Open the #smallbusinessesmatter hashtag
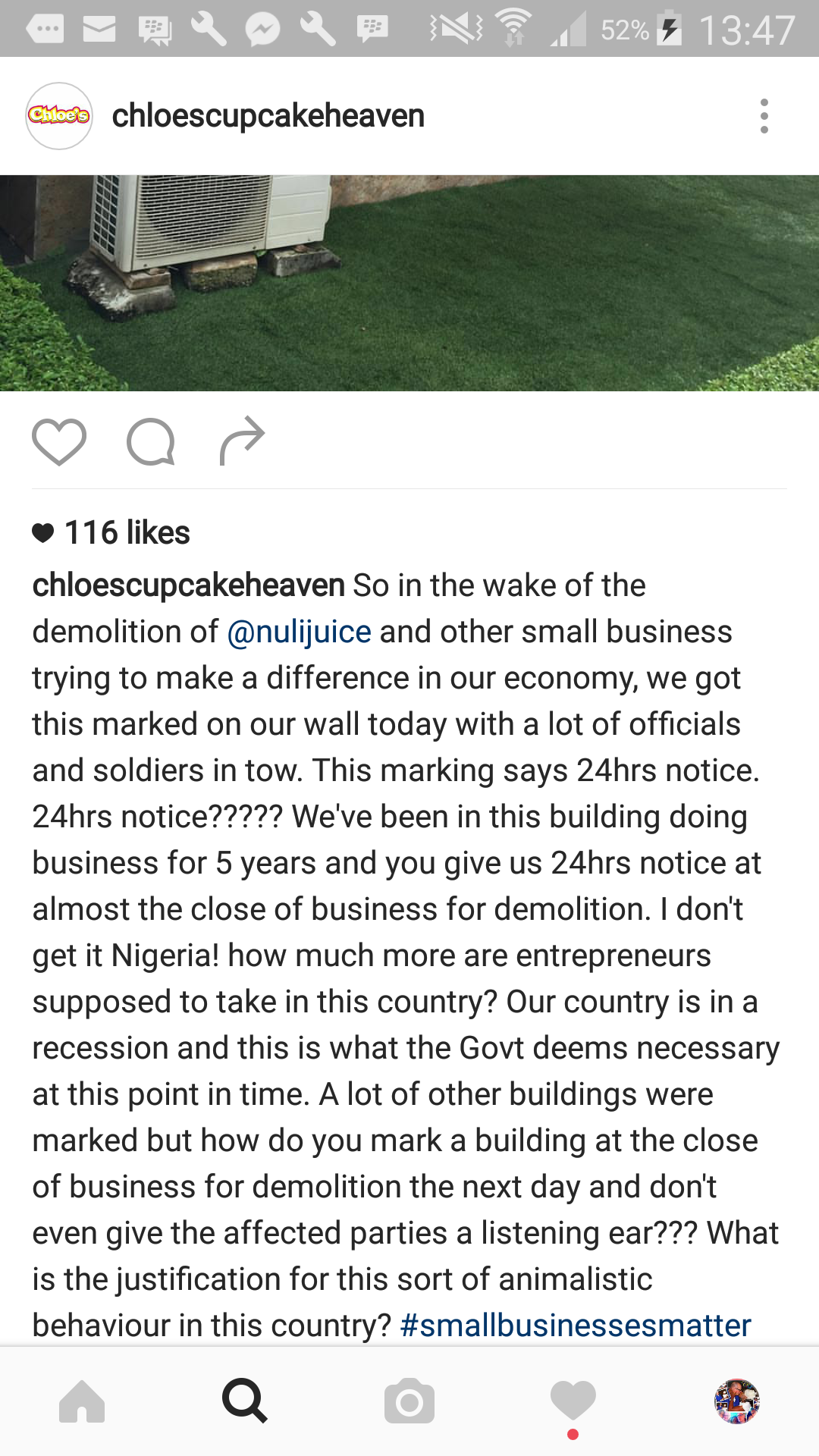 575,1326
